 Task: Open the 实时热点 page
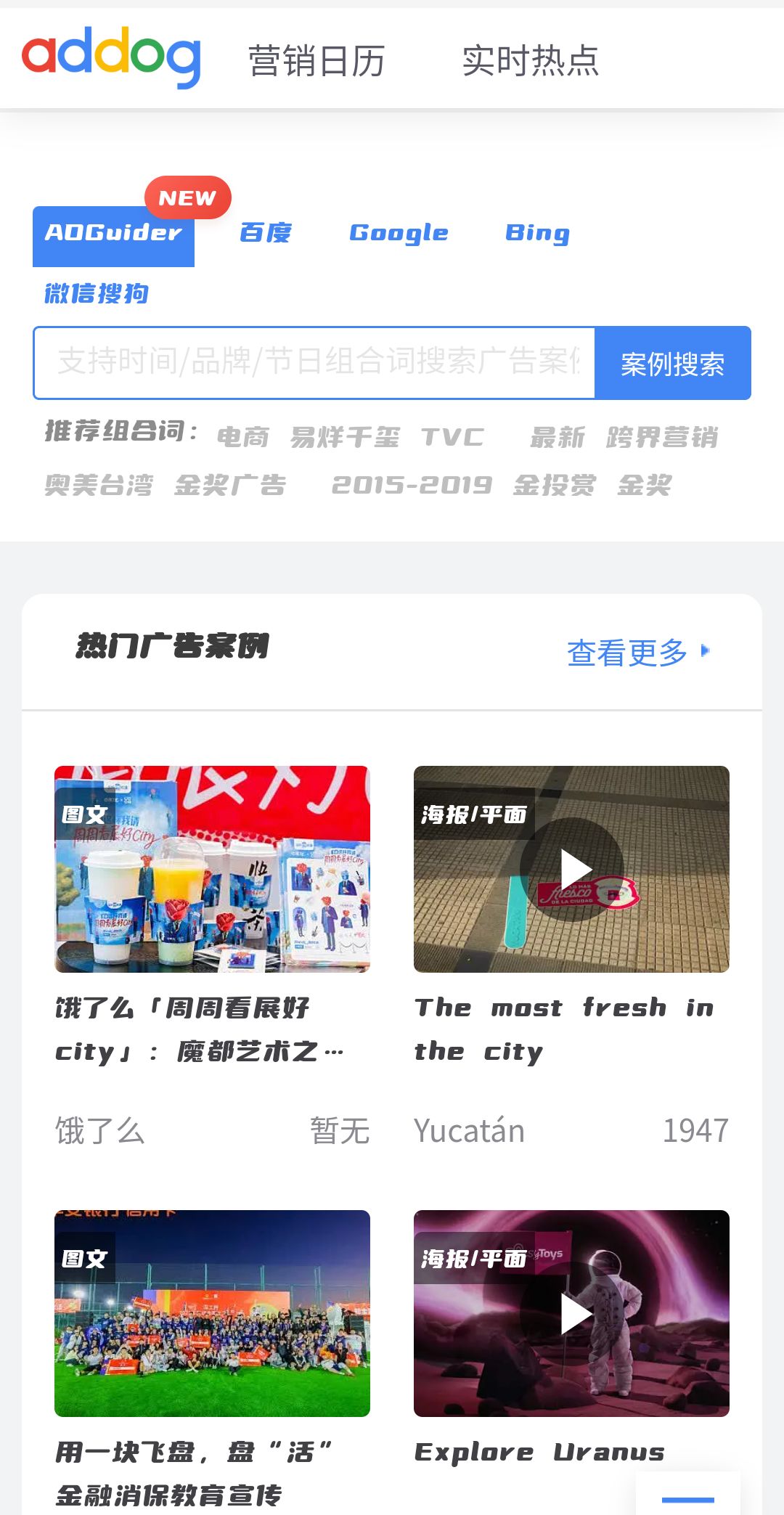coord(531,61)
